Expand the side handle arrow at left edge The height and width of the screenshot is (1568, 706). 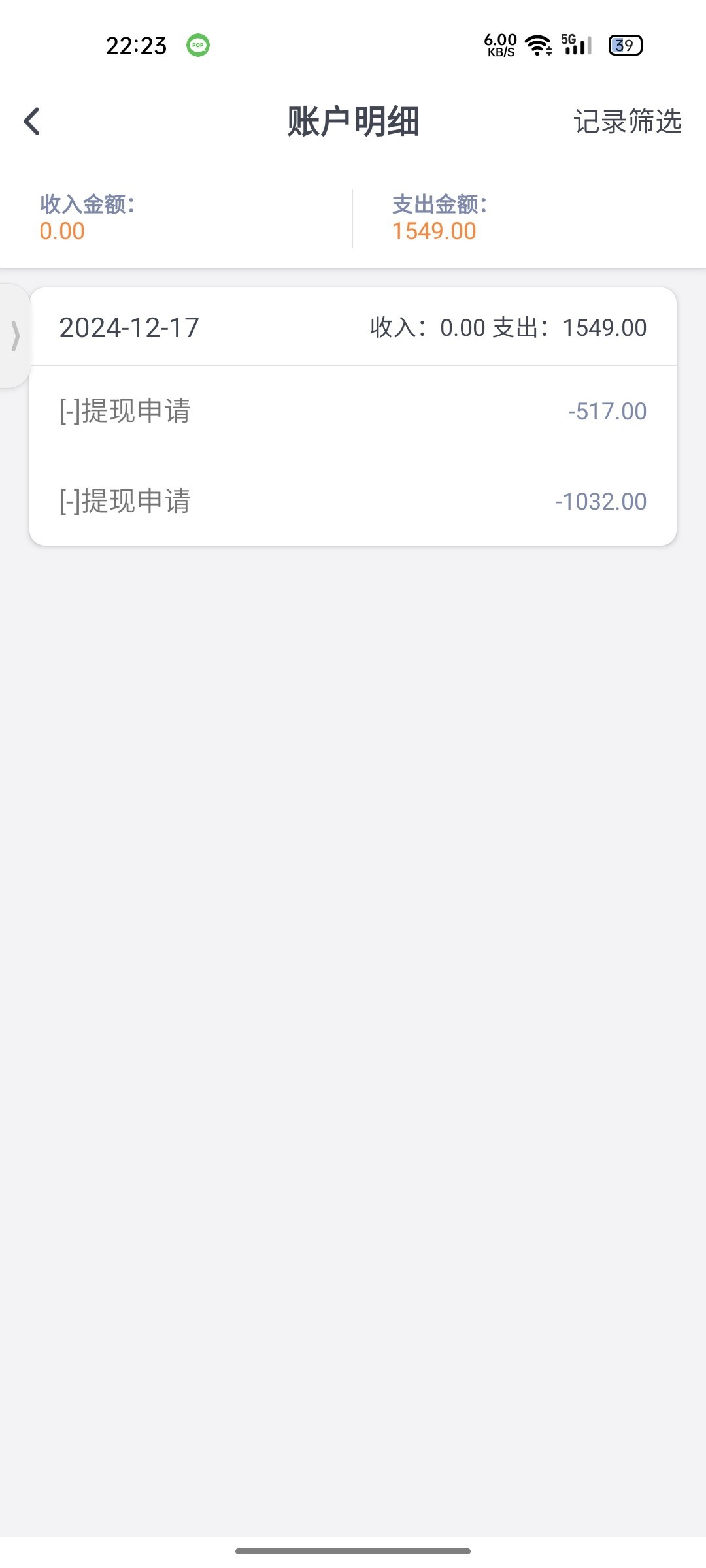[15, 336]
